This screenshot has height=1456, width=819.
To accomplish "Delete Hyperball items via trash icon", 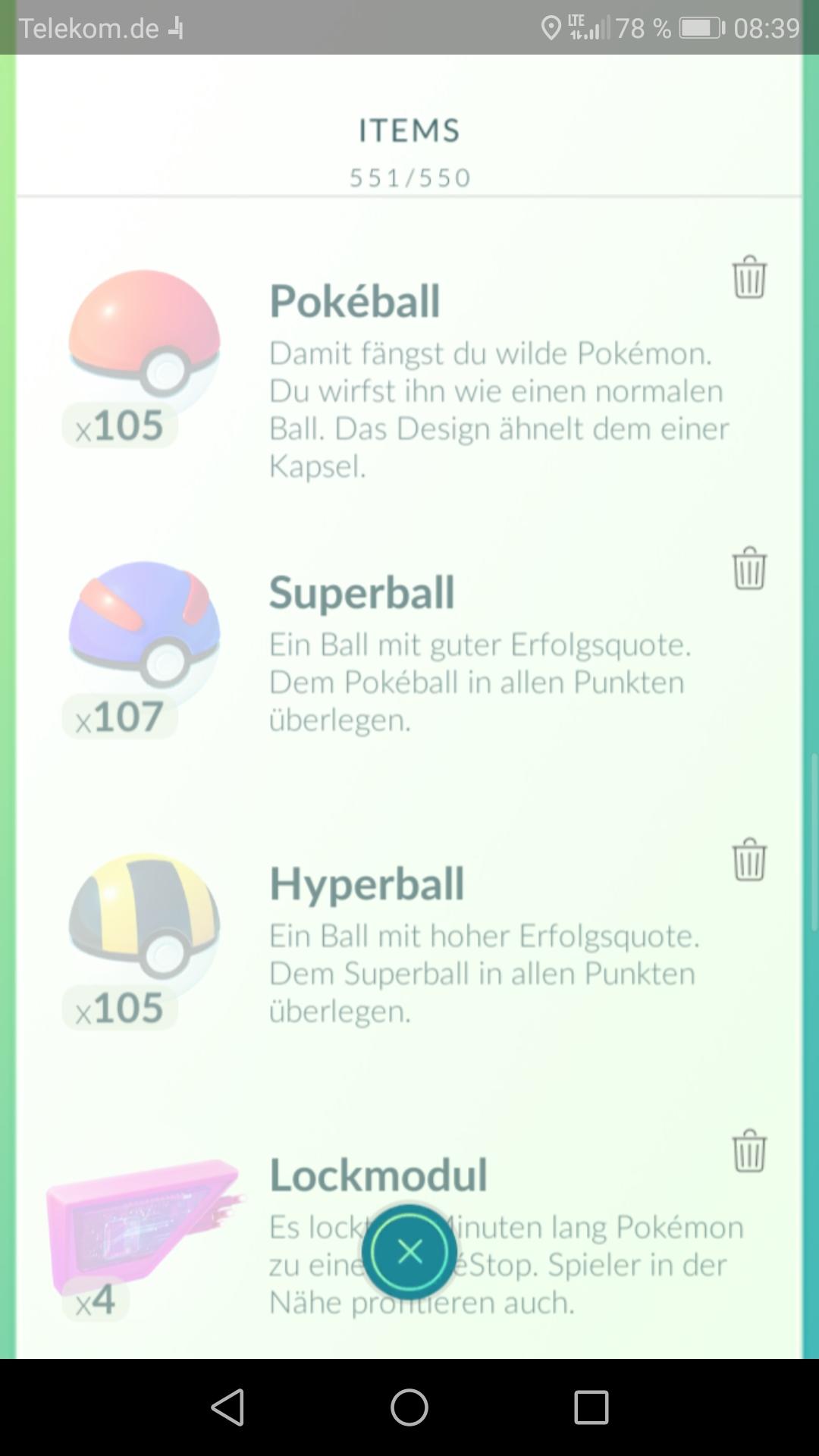I will coord(749,860).
